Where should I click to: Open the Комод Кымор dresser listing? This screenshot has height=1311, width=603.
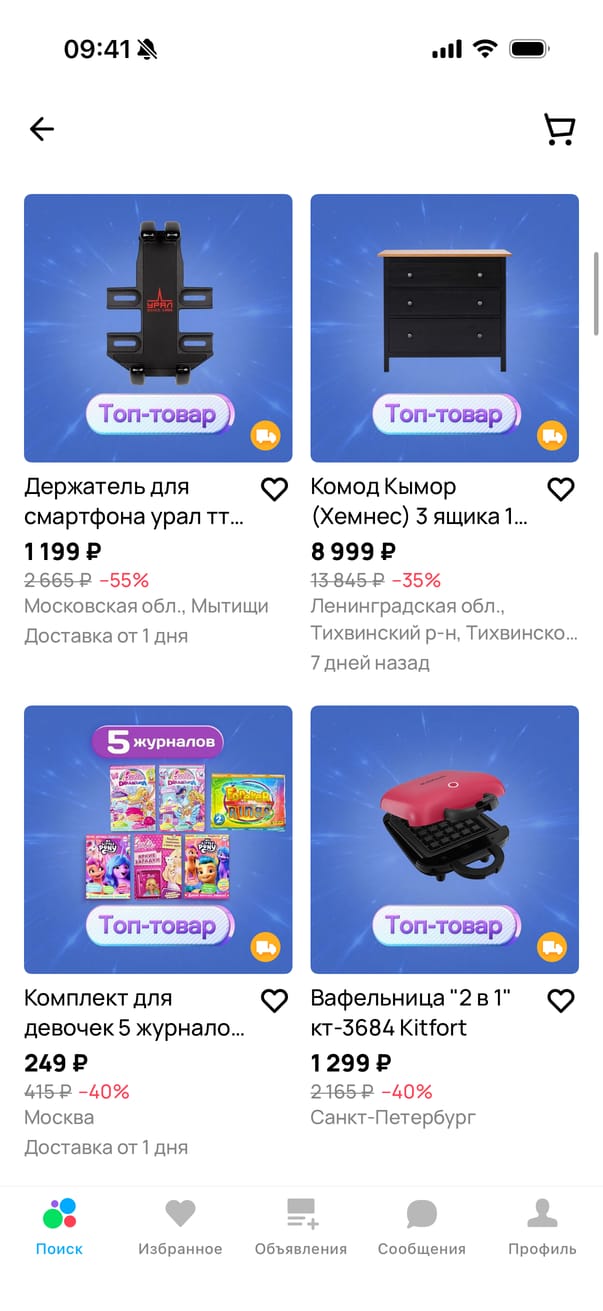[x=444, y=328]
